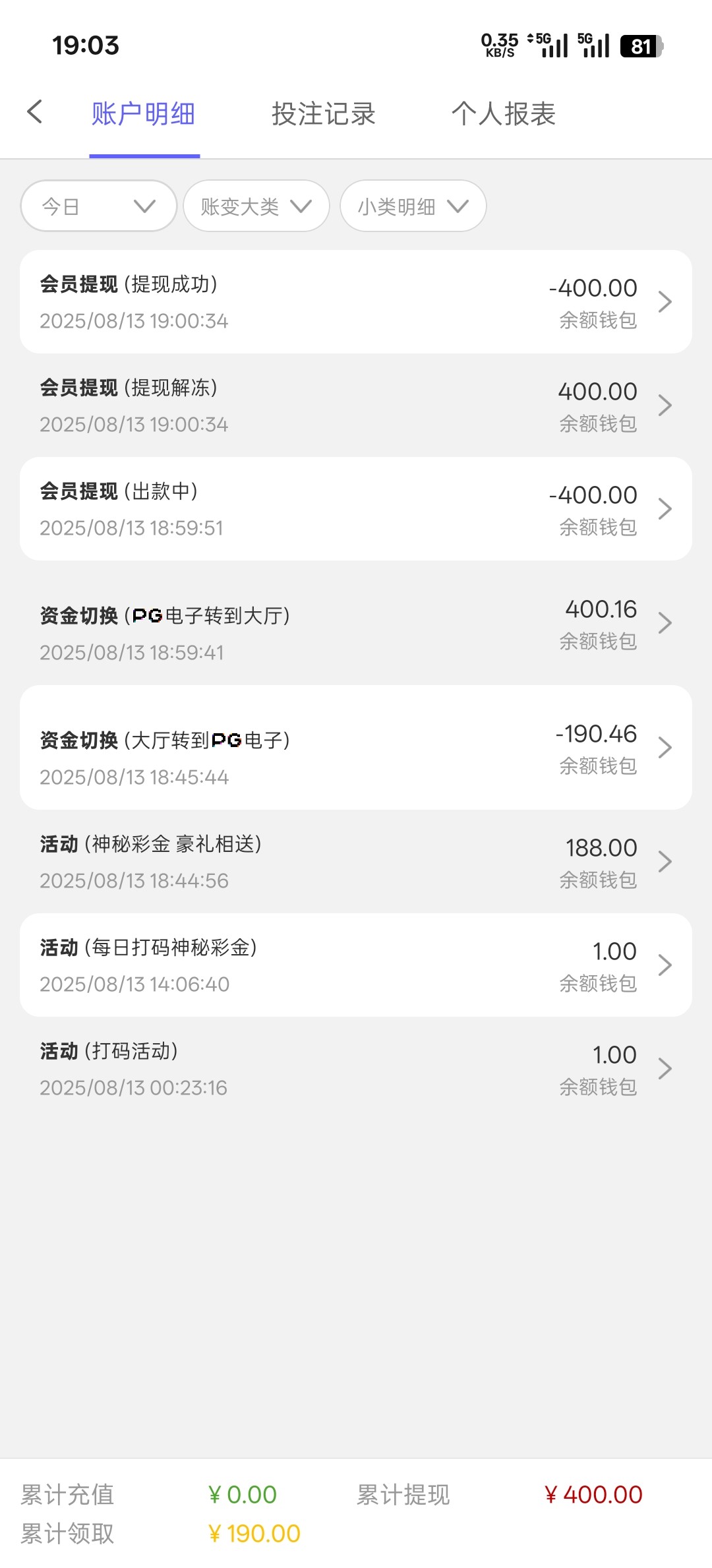Select the 账户明细 tab
712x1568 pixels.
pyautogui.click(x=144, y=114)
